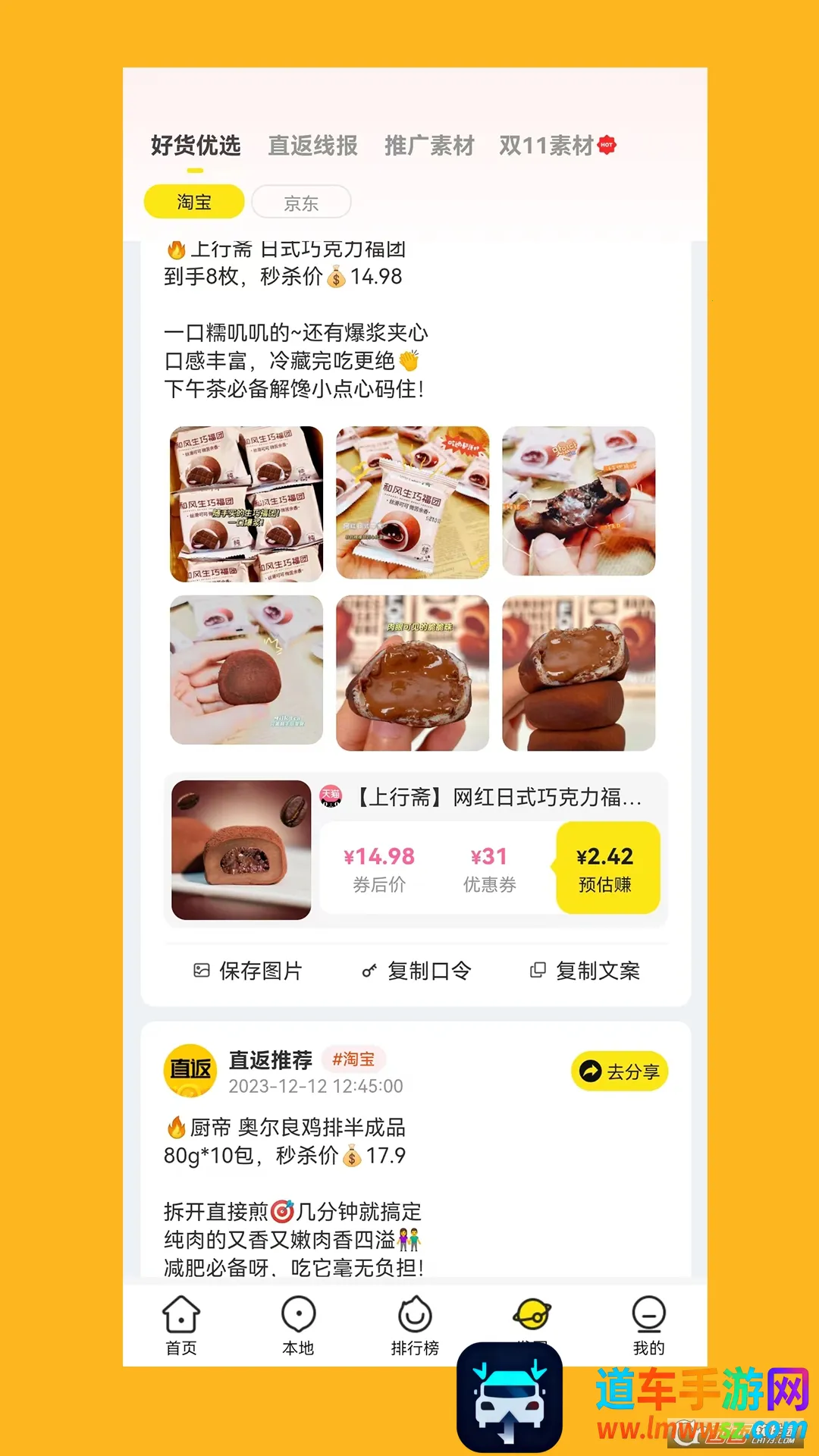Viewport: 819px width, 1456px height.
Task: Open the 我的 profile tab
Action: coord(648,1325)
